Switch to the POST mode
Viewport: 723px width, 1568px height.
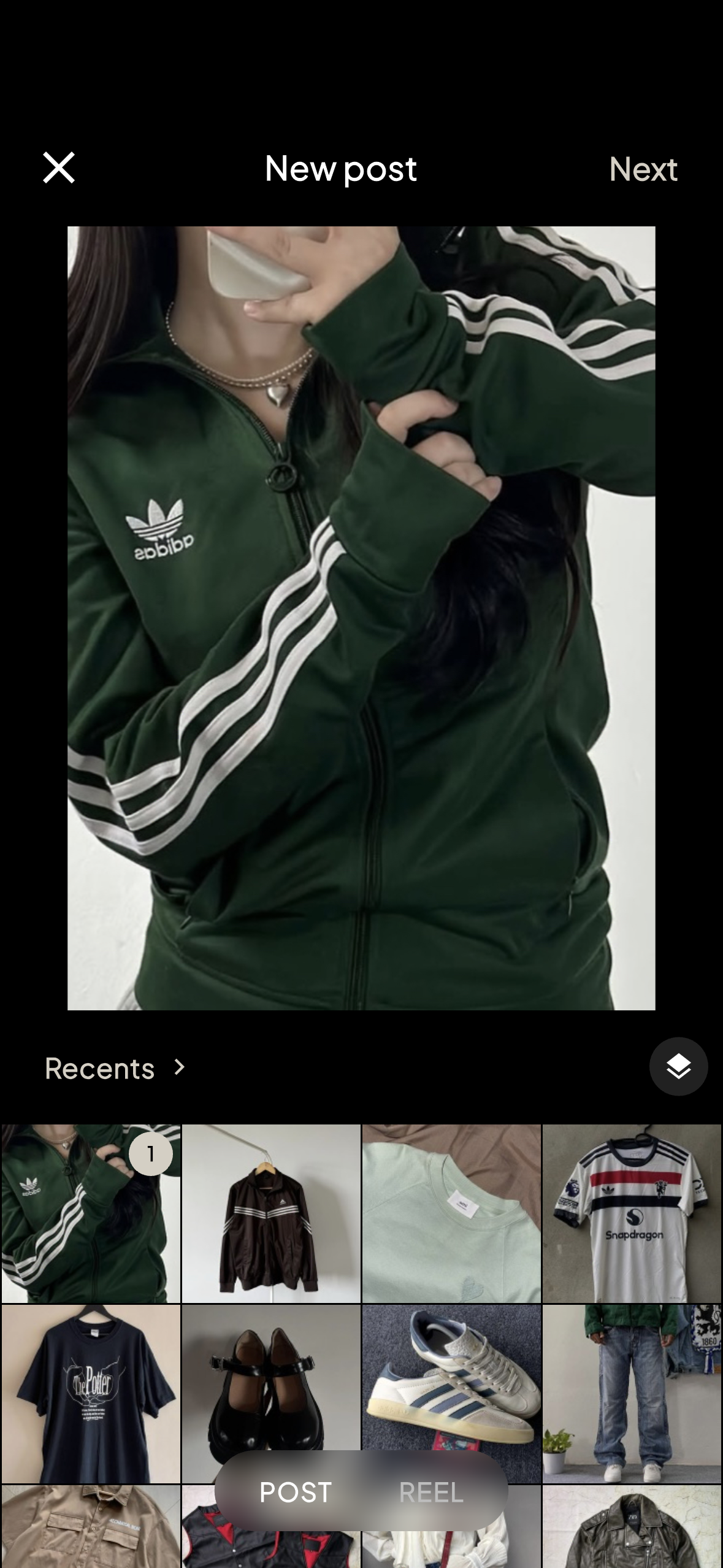[296, 1493]
